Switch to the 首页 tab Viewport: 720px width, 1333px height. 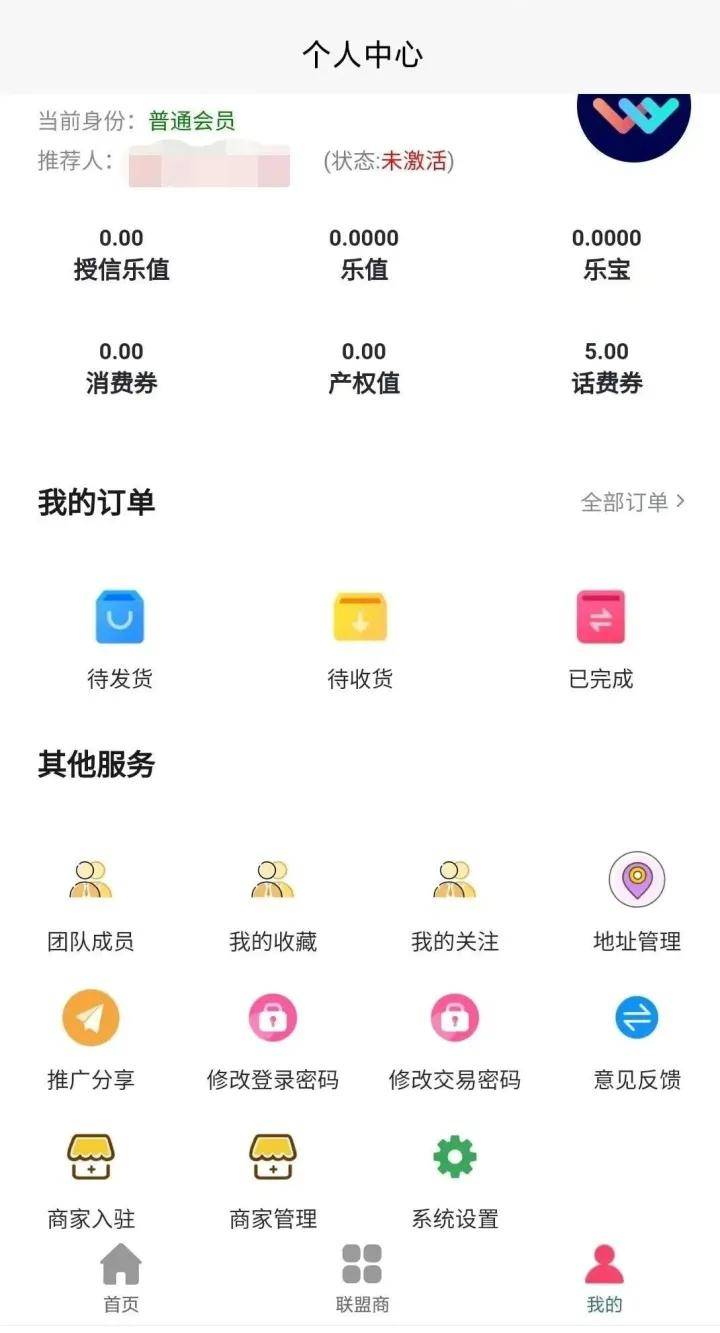click(121, 1277)
